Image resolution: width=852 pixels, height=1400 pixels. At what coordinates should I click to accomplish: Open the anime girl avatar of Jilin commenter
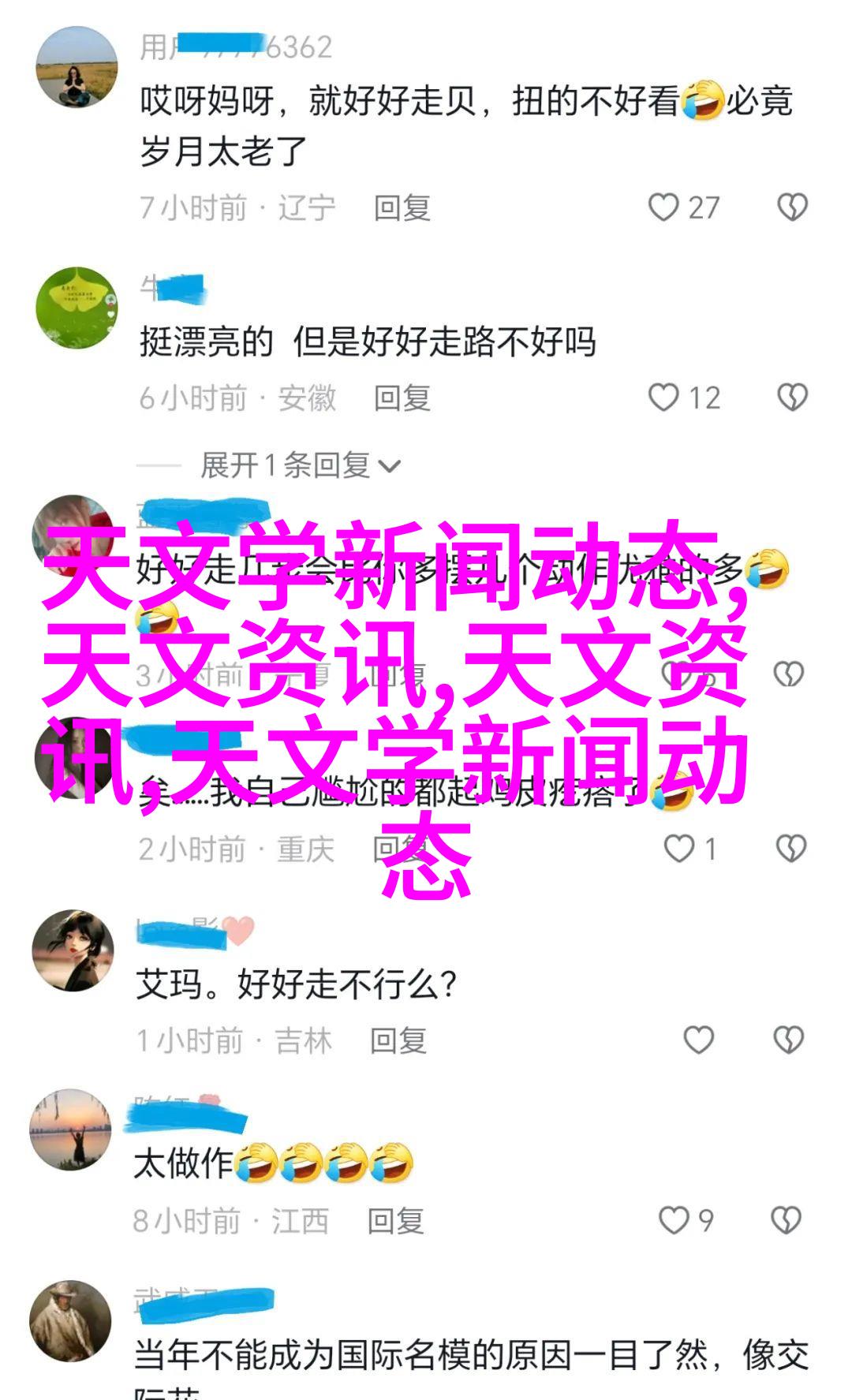point(73,950)
